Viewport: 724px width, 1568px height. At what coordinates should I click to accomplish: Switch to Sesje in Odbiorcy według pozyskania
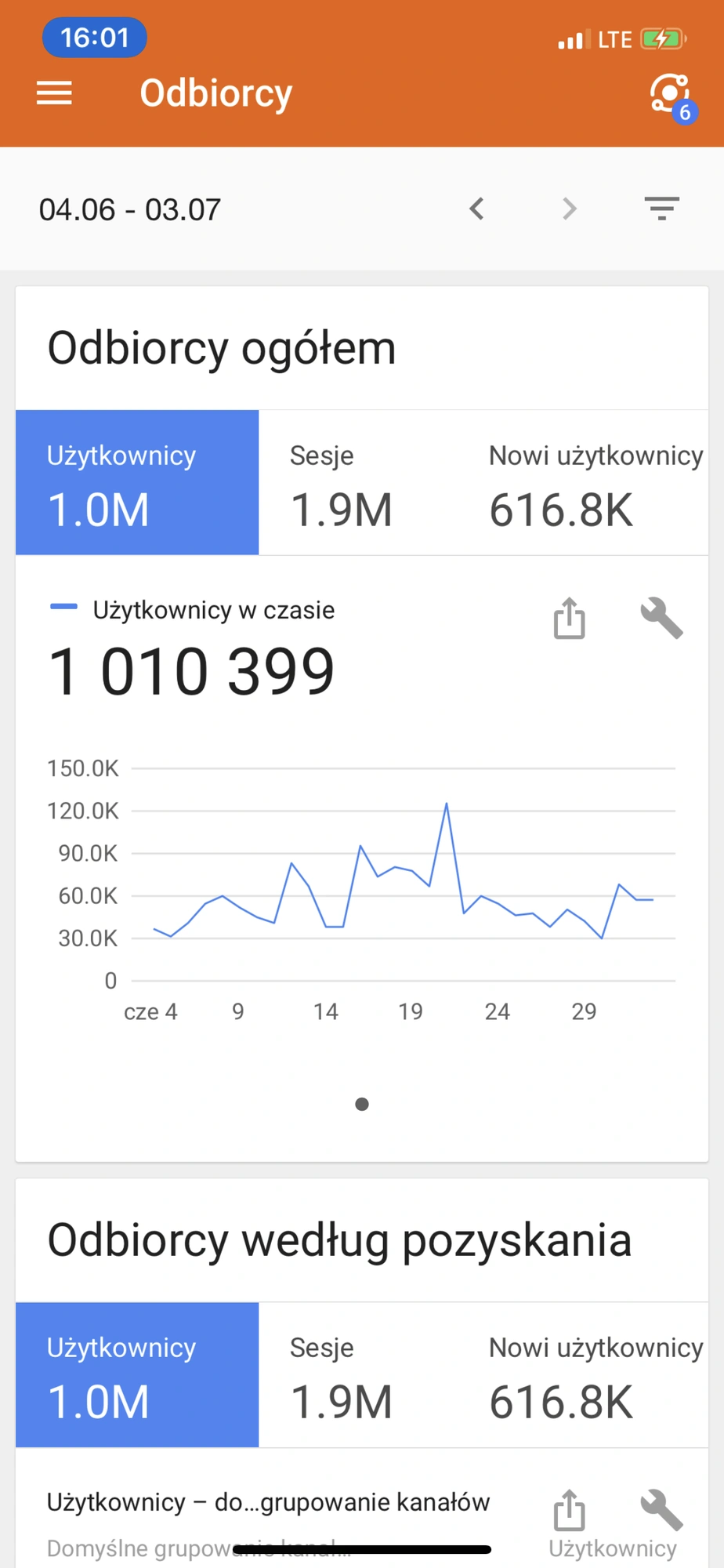tap(341, 1374)
